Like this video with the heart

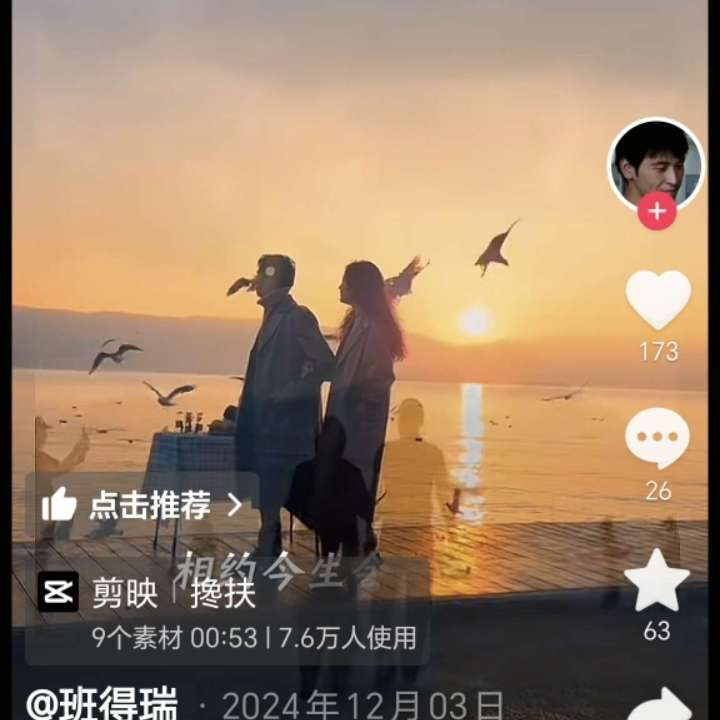click(658, 299)
